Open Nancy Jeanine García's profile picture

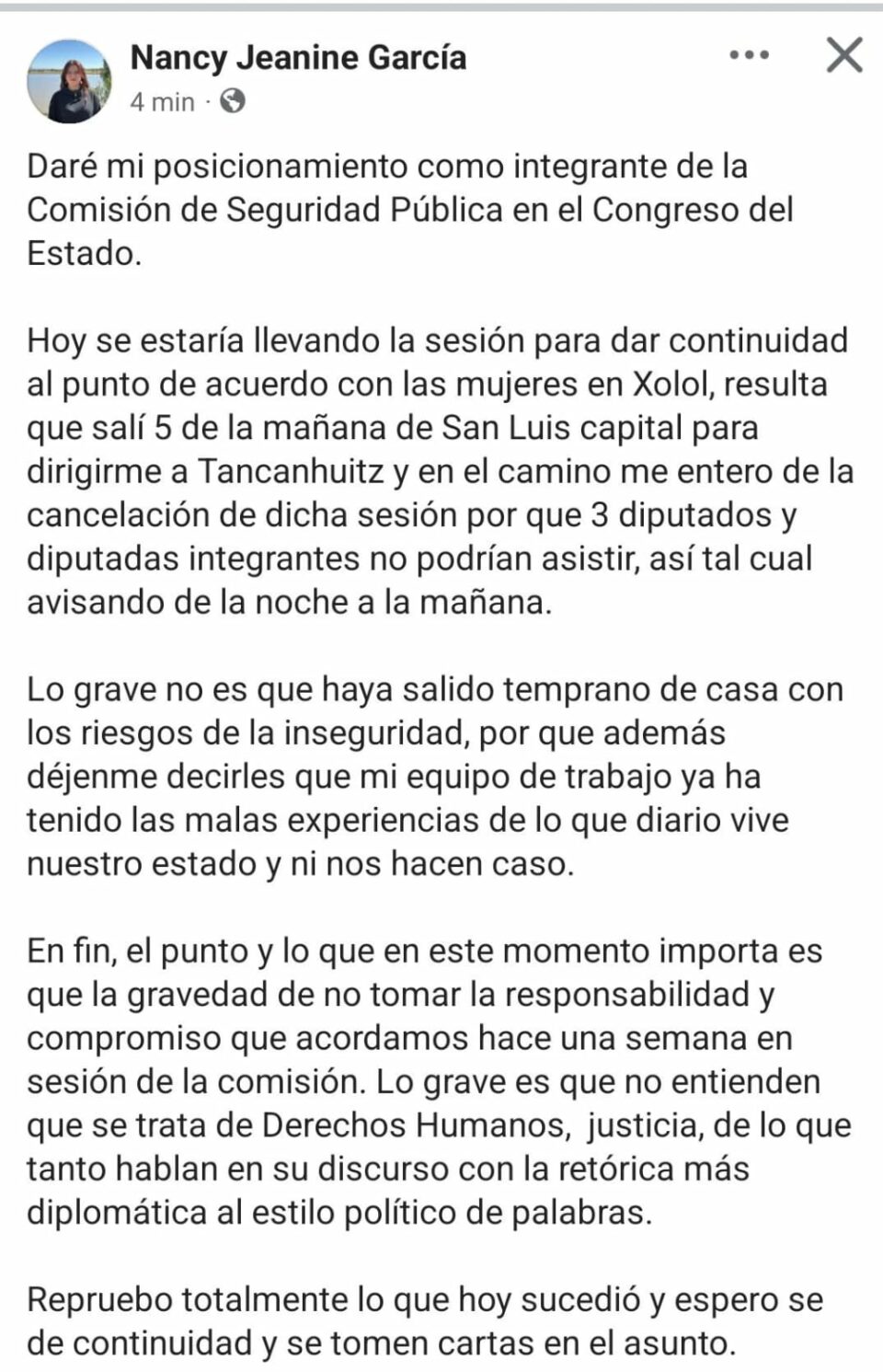pos(69,81)
